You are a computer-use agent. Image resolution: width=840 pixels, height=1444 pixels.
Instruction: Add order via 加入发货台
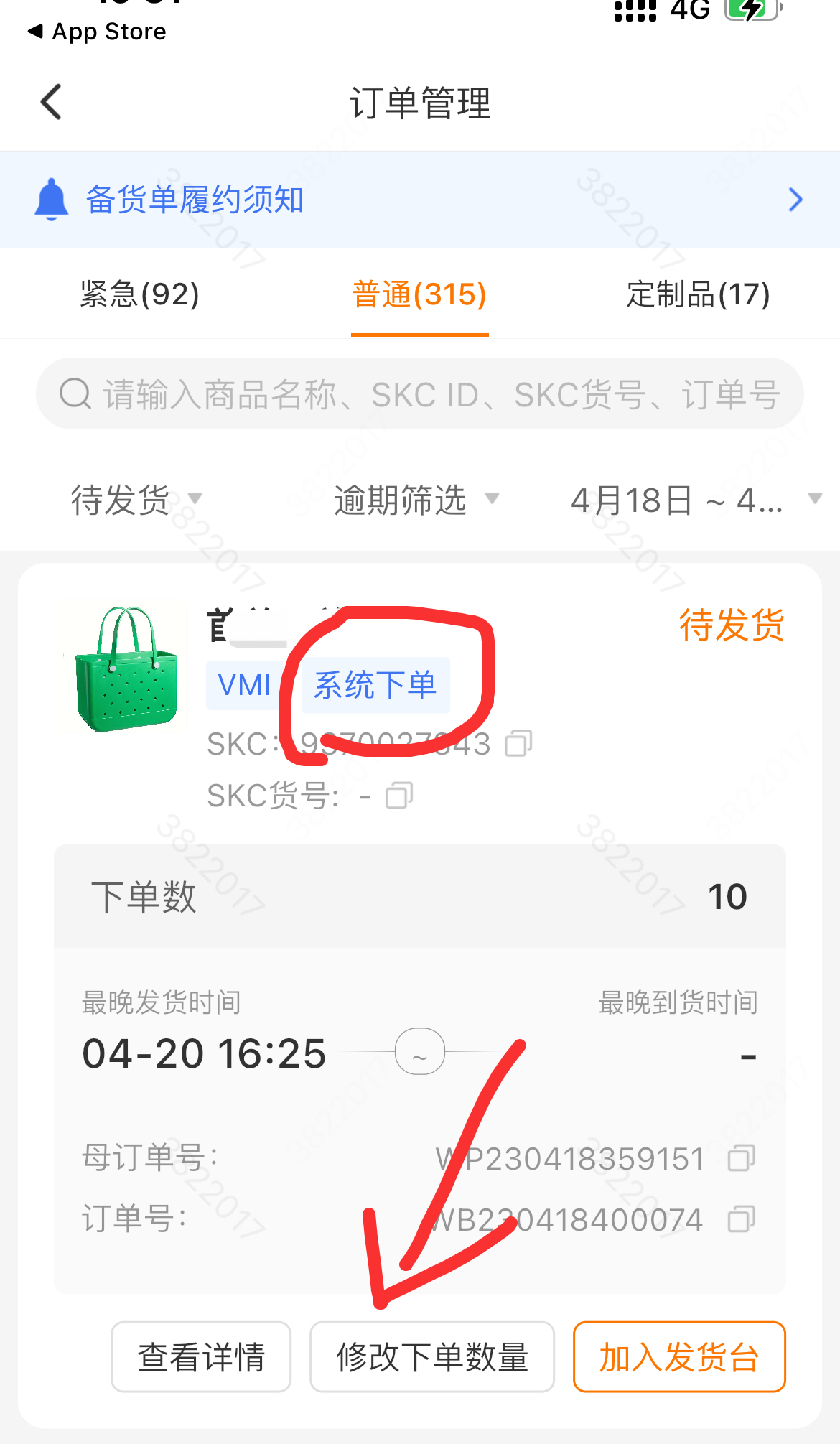[x=679, y=1357]
